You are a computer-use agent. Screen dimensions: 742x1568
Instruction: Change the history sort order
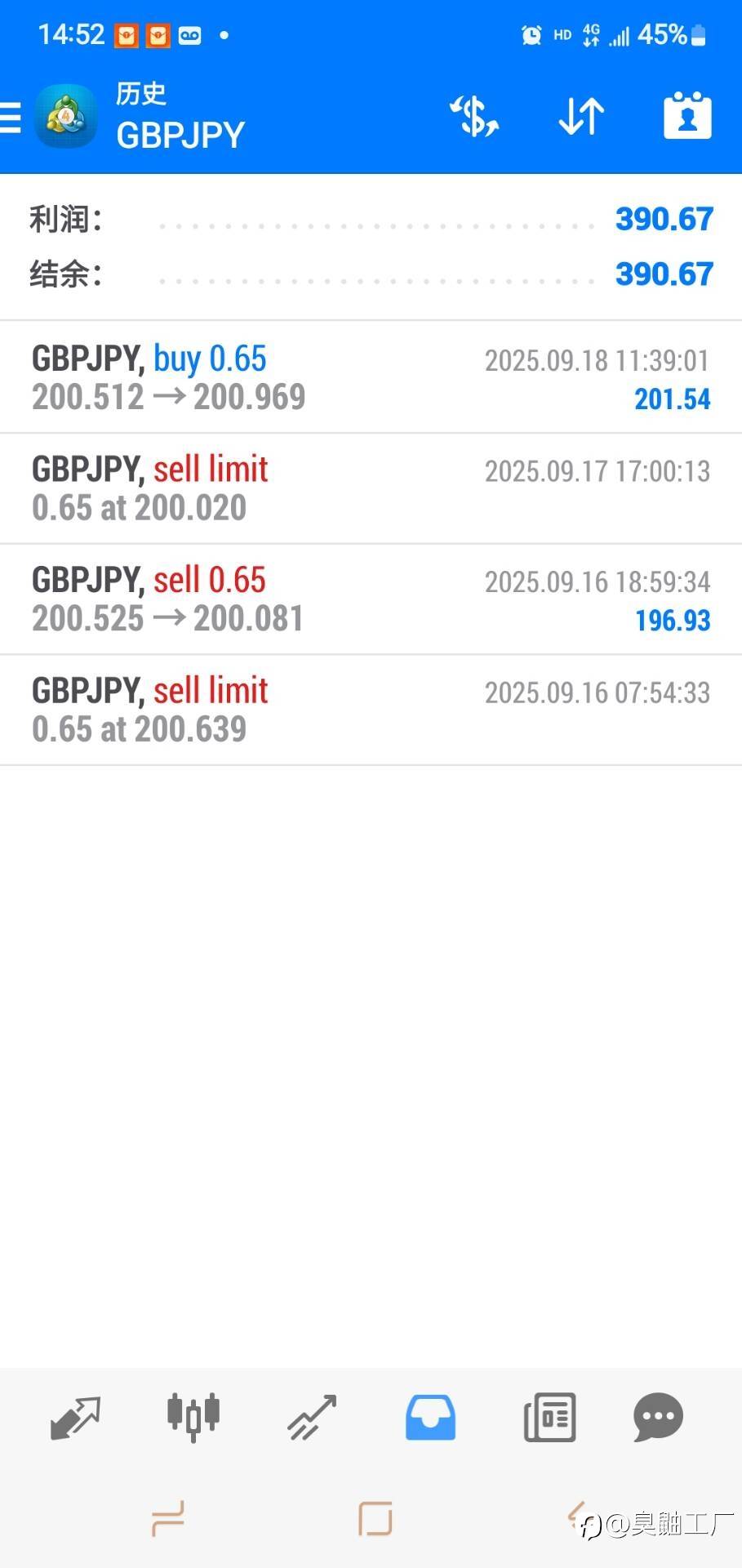click(x=581, y=116)
